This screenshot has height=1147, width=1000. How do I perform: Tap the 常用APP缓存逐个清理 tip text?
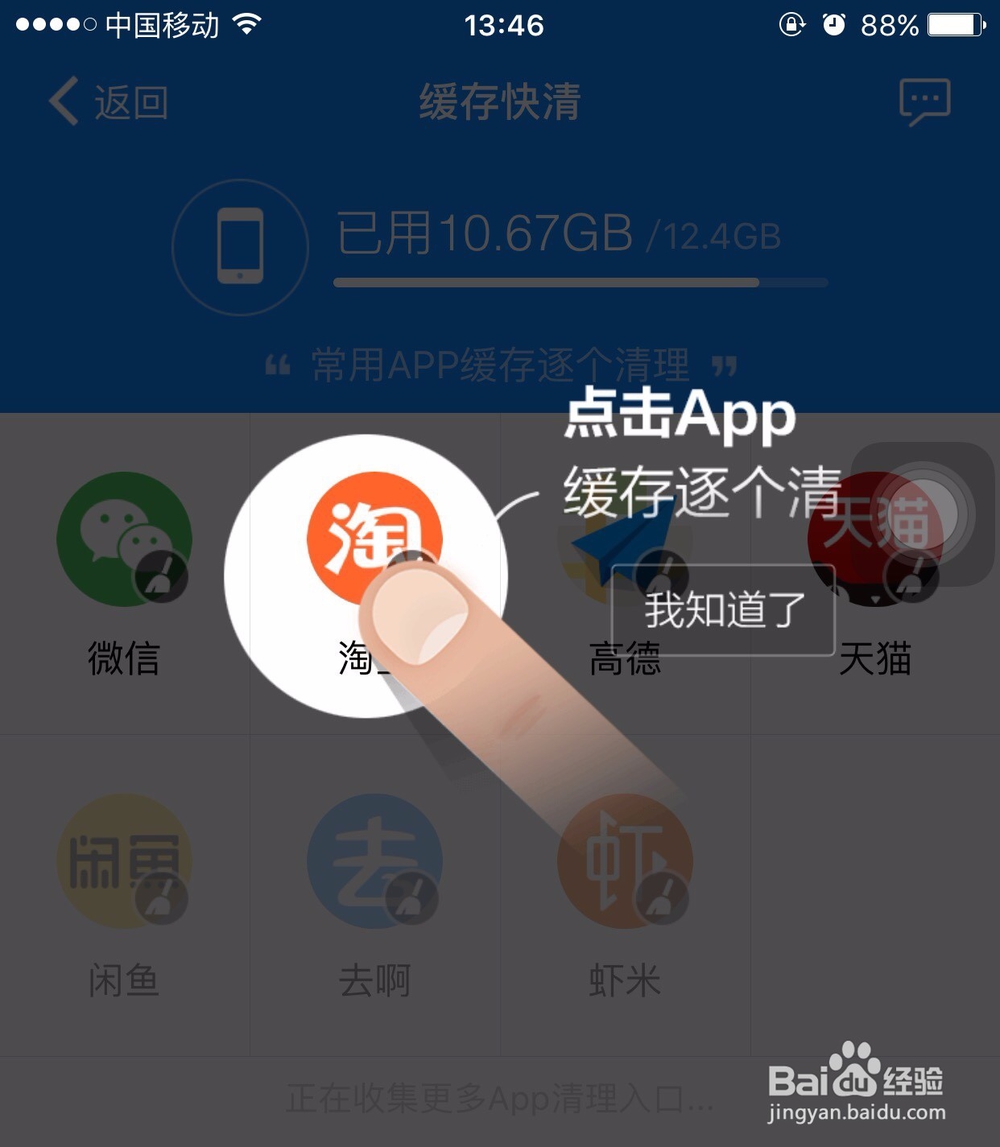pos(499,364)
